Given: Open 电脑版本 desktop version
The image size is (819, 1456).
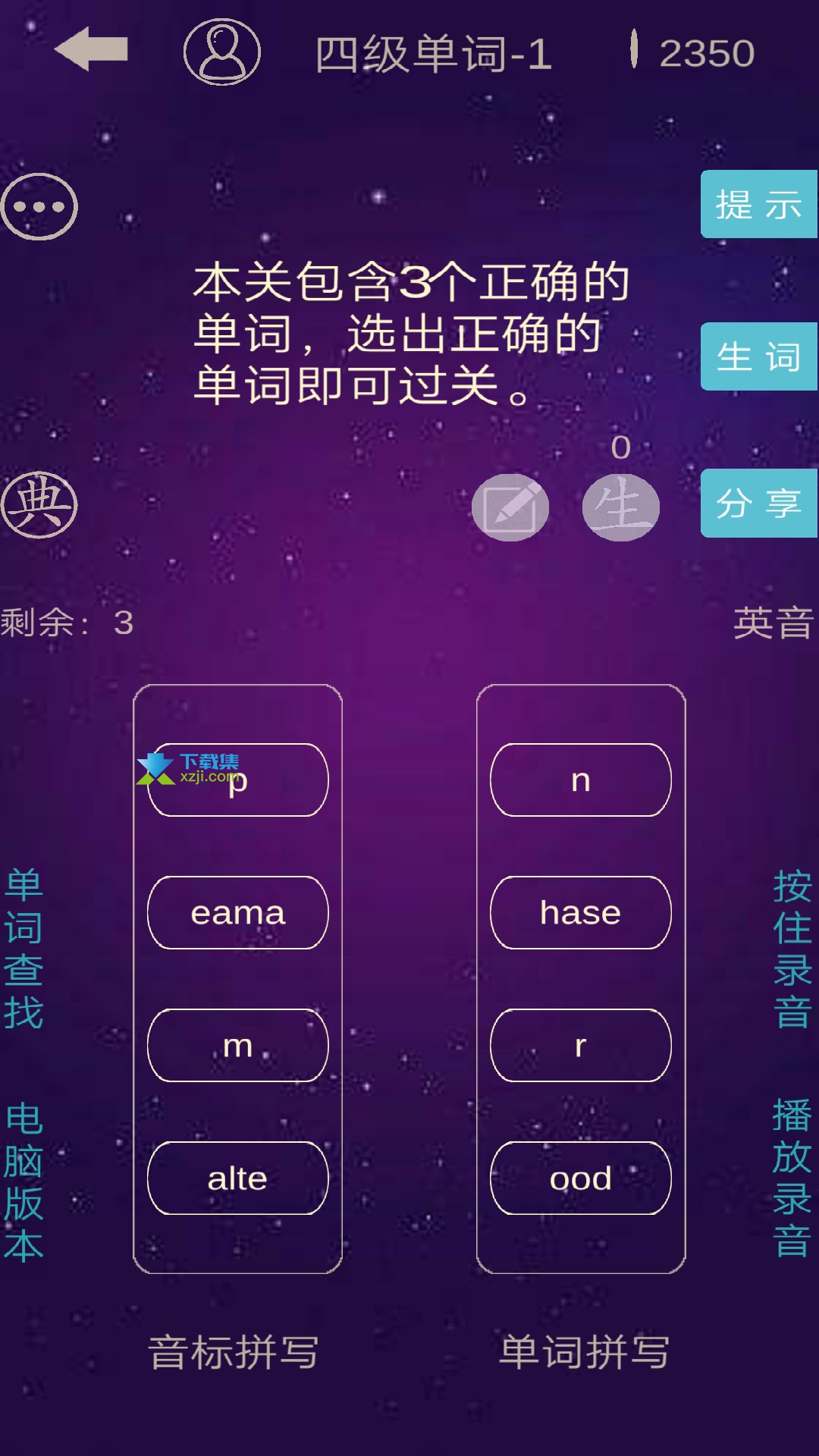Looking at the screenshot, I should pos(24,1181).
